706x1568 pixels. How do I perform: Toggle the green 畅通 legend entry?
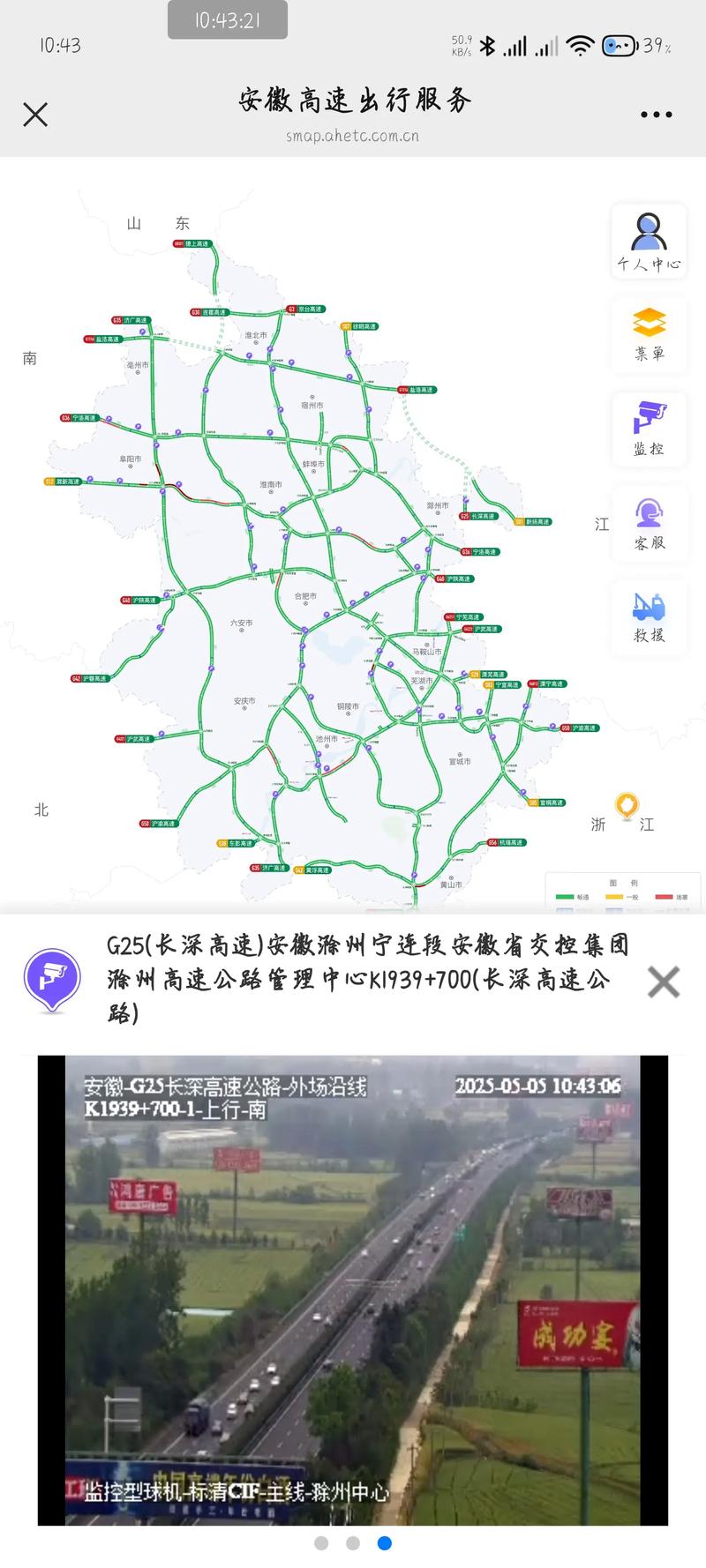point(567,895)
